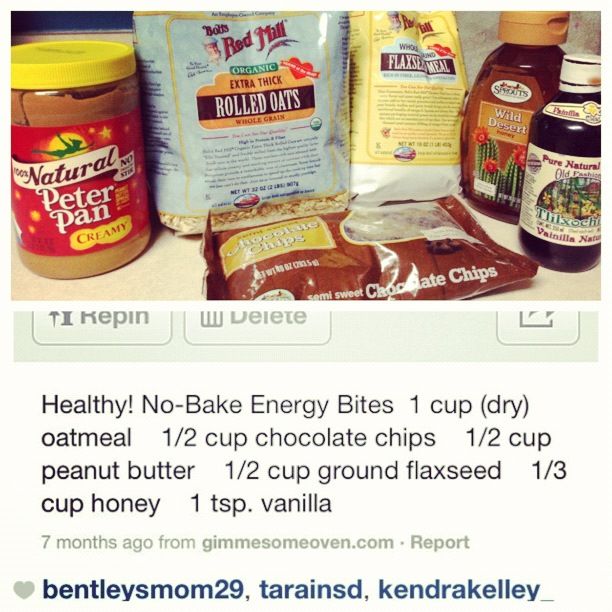Open tarainsd's profile from the likes
The width and height of the screenshot is (612, 612).
tap(311, 589)
